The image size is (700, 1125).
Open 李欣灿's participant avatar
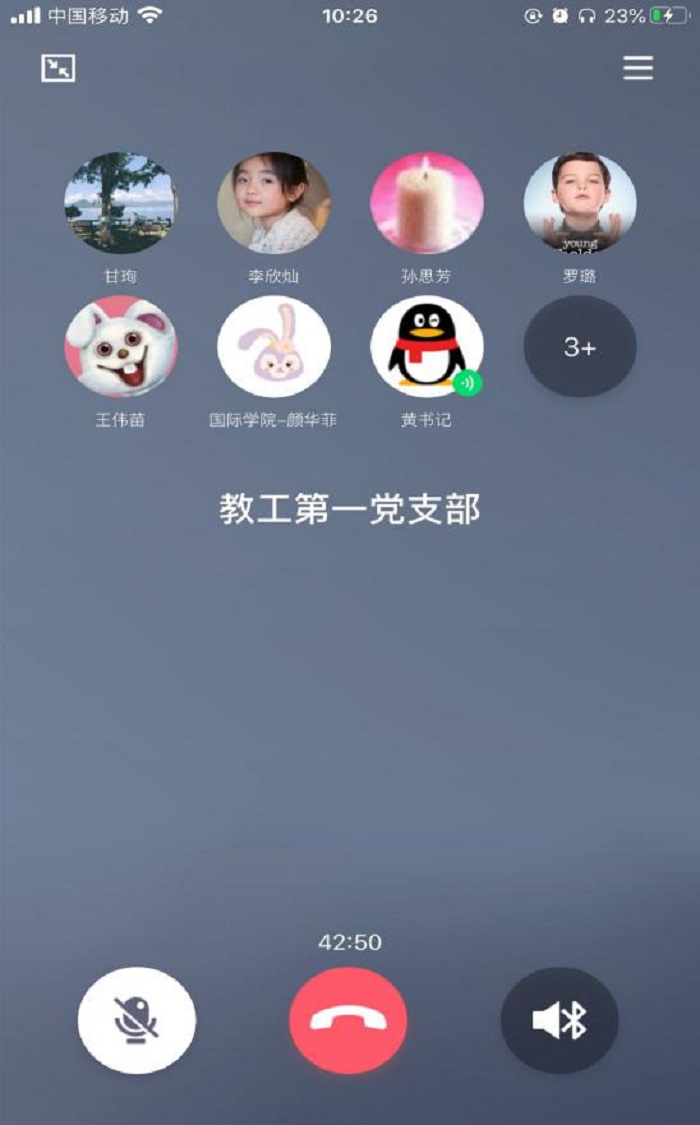point(274,203)
